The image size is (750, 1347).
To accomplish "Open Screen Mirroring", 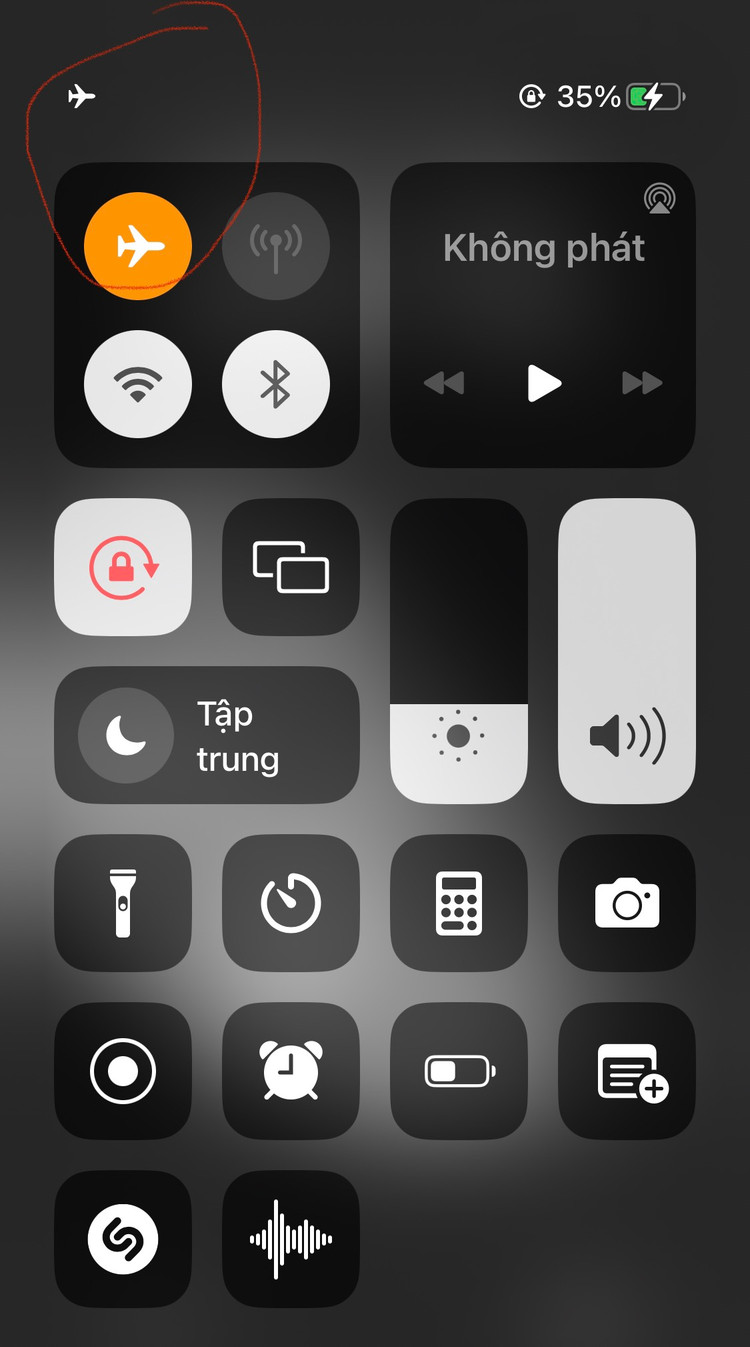I will 291,567.
